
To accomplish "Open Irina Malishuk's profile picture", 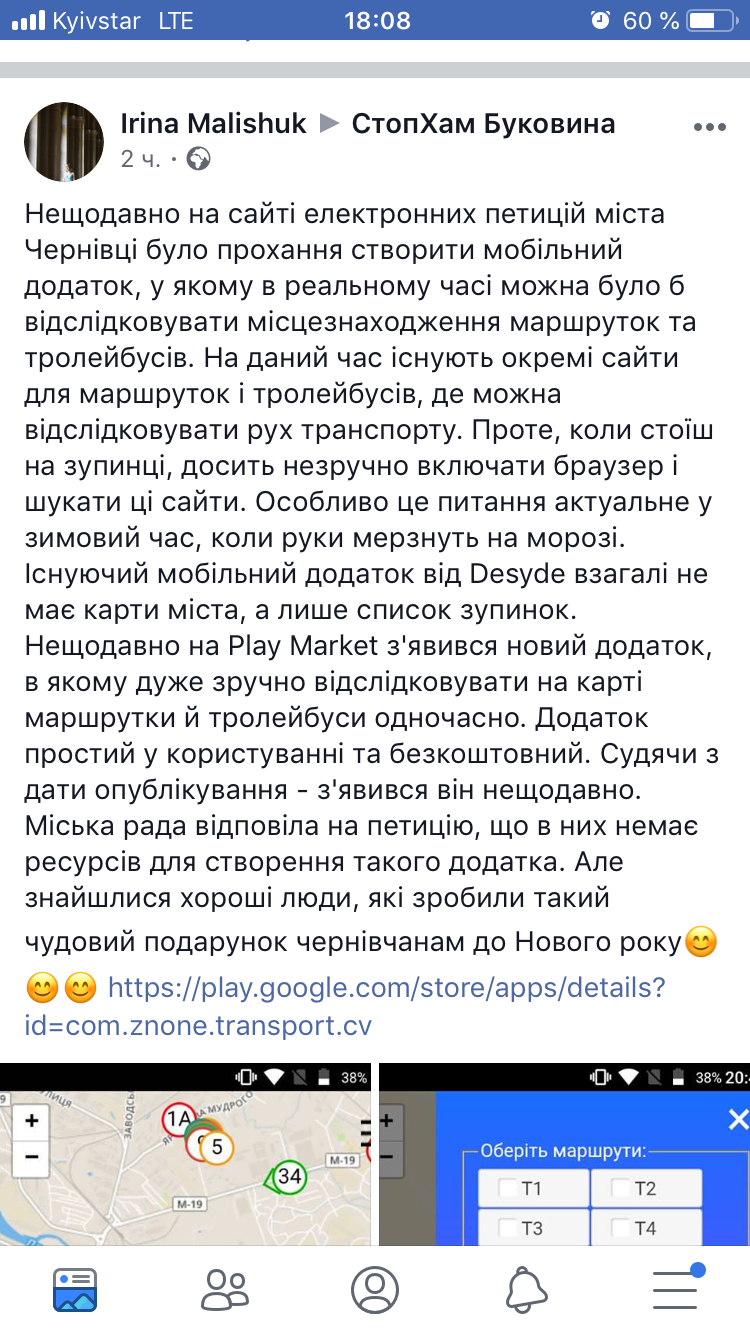I will coord(64,141).
